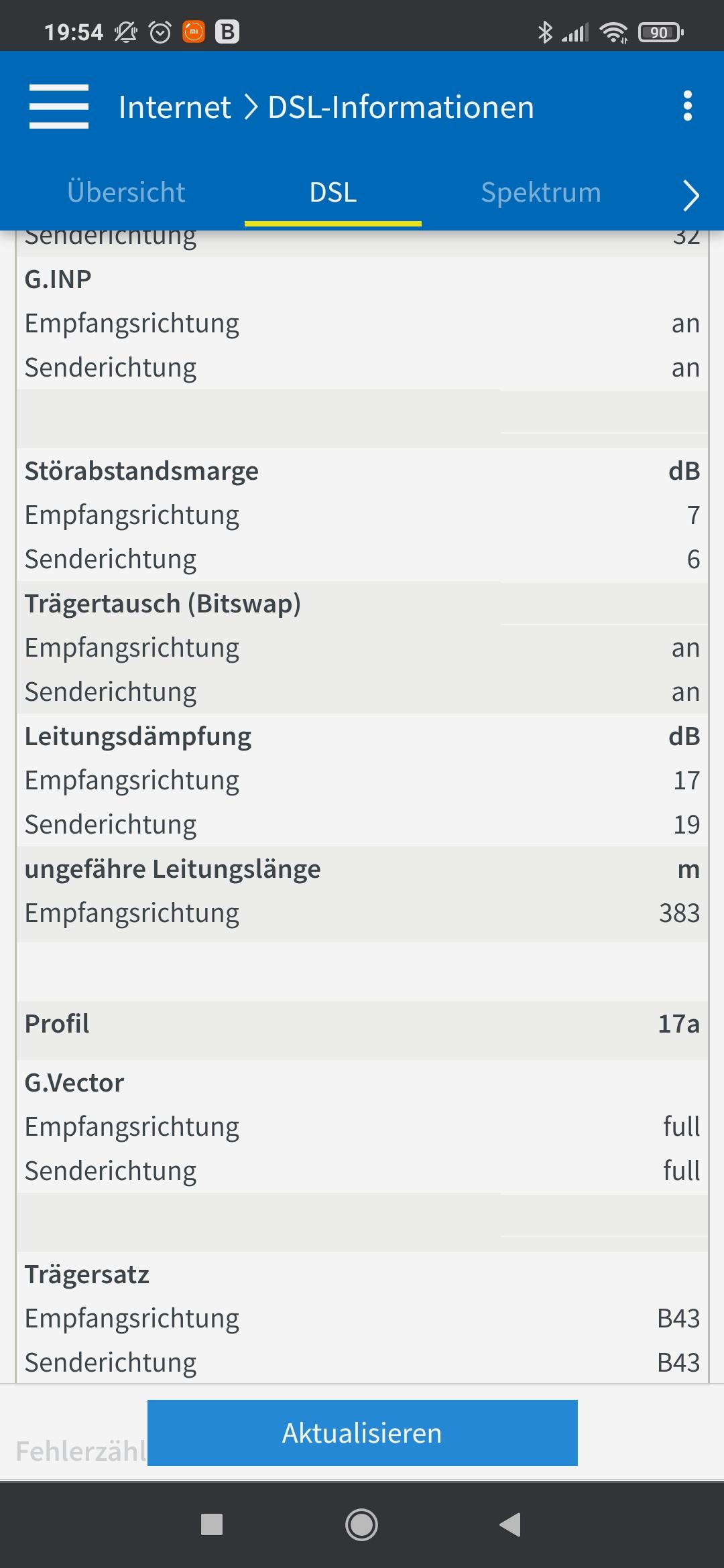Open the hamburger navigation menu
The image size is (724, 1568).
point(59,107)
